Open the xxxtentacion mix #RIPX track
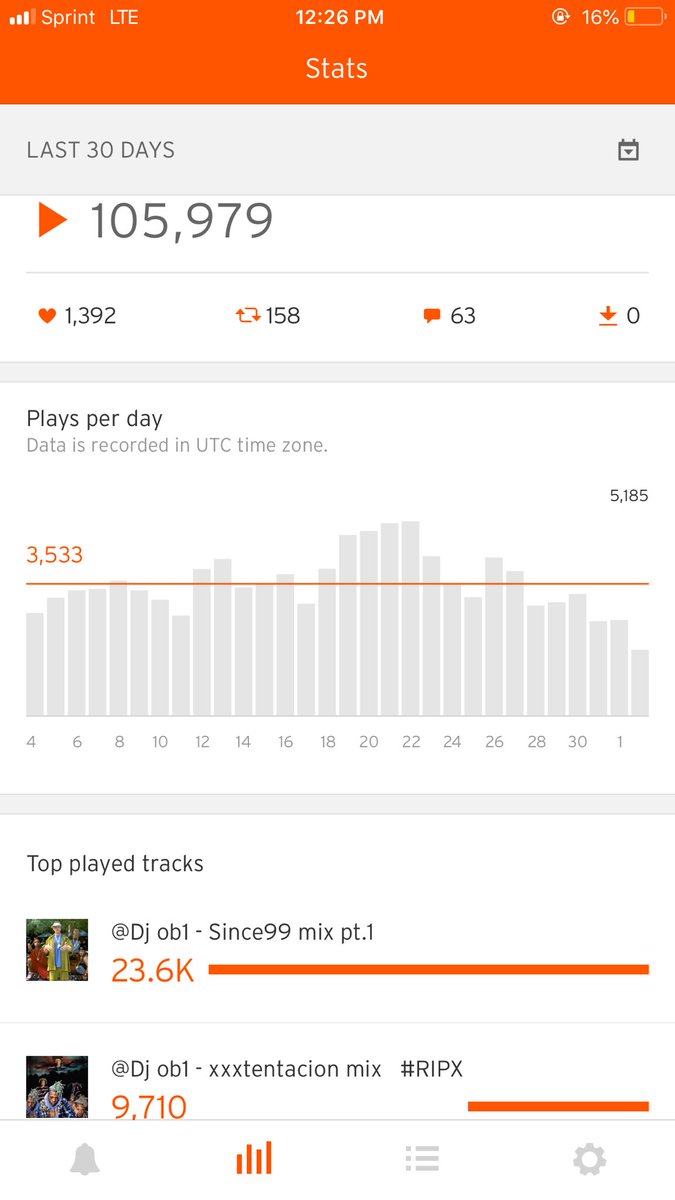 click(287, 1070)
